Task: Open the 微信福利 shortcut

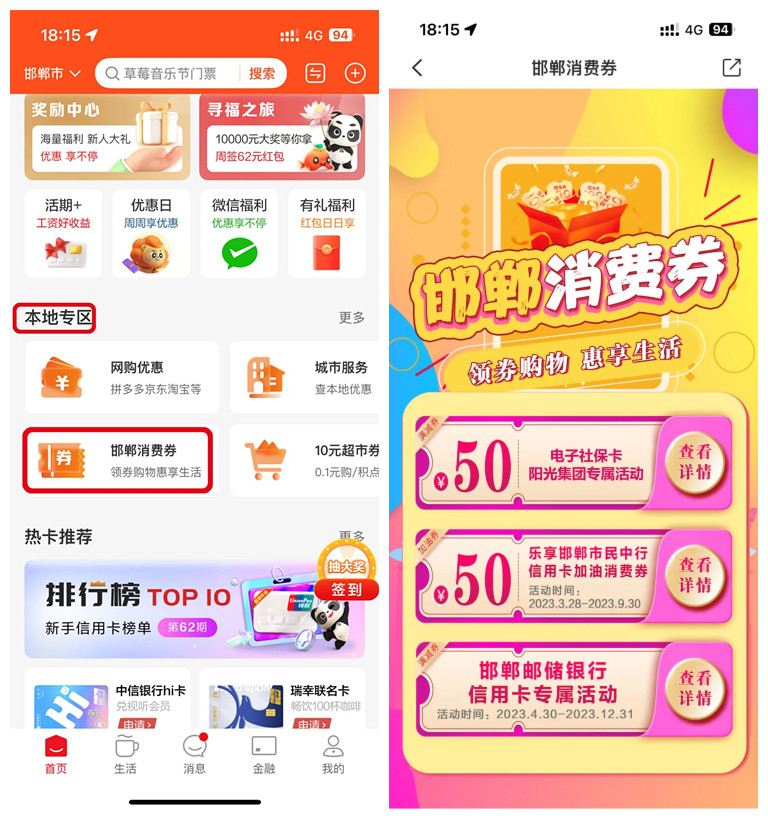Action: tap(238, 233)
